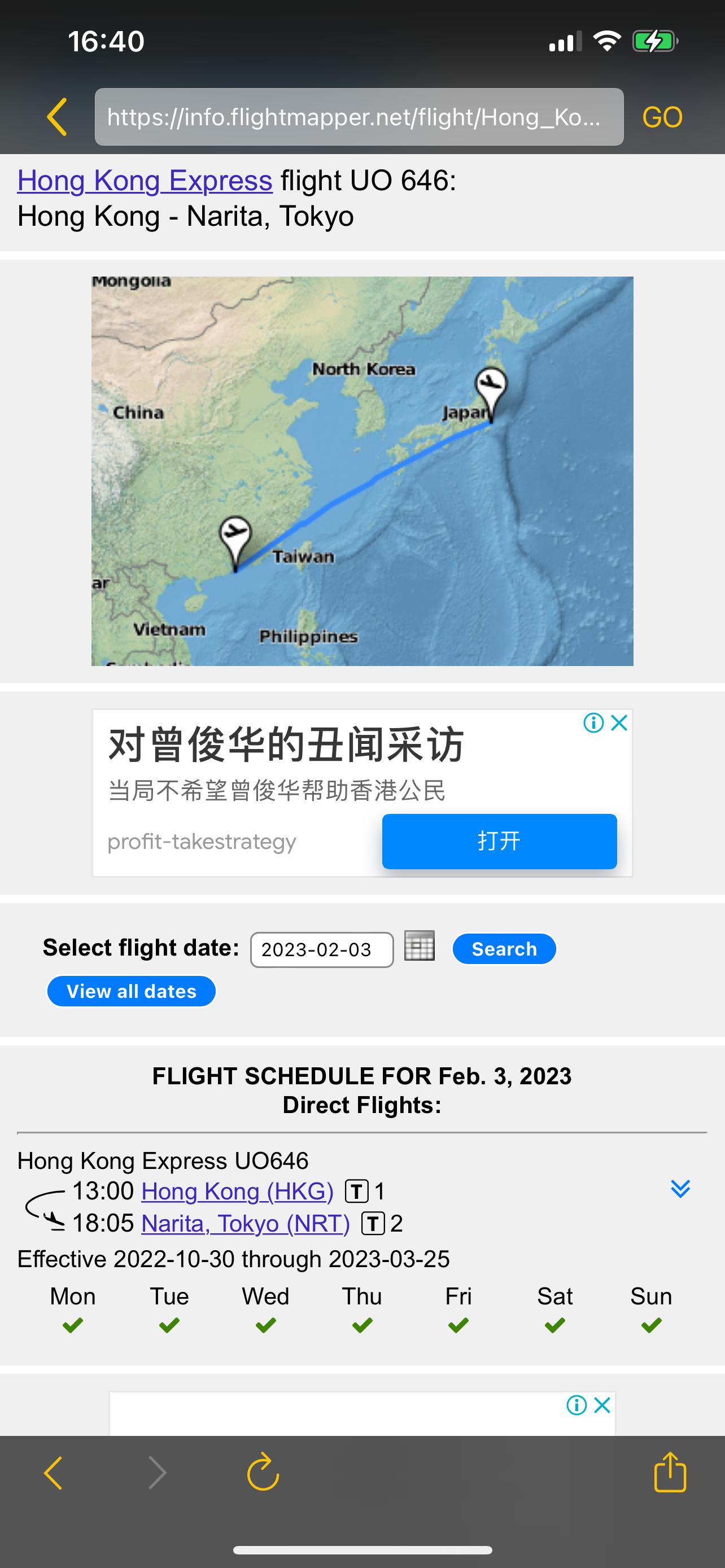This screenshot has width=725, height=1568.
Task: Open the Narita, Tokyo (NRT) link
Action: coord(245,1224)
